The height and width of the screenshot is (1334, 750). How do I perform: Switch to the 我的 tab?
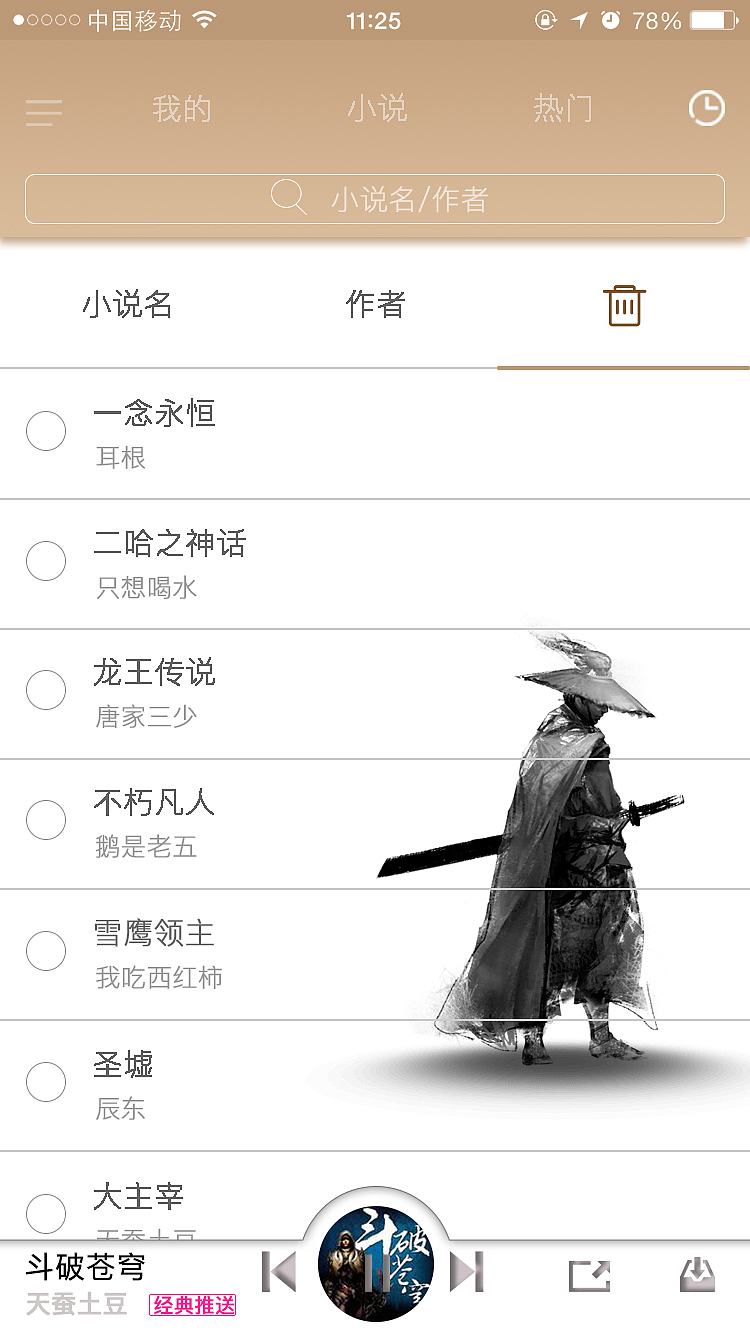point(180,108)
